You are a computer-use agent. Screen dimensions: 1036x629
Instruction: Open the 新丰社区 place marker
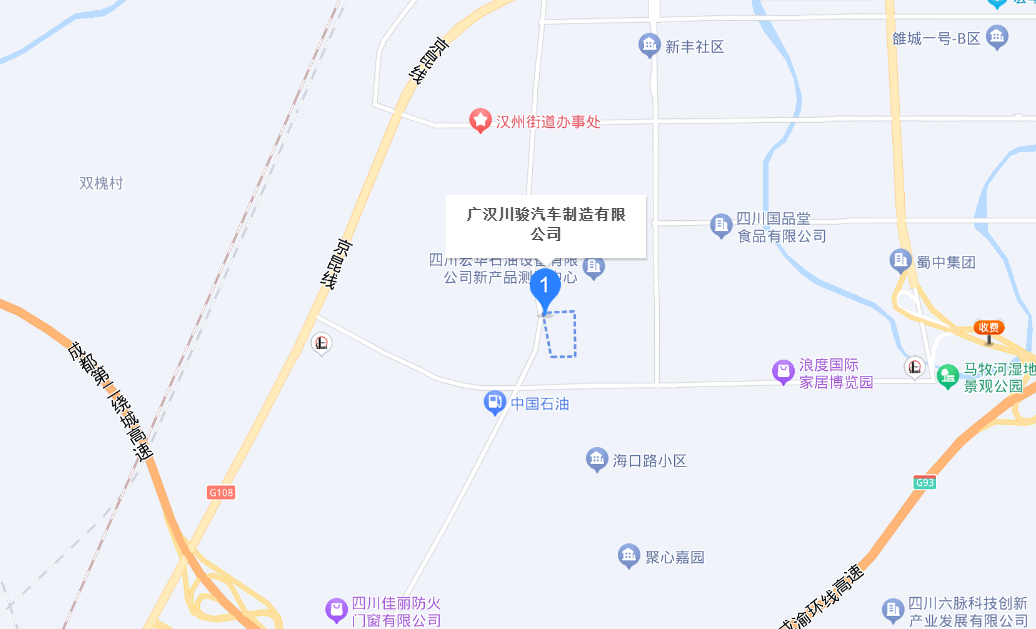click(x=650, y=45)
